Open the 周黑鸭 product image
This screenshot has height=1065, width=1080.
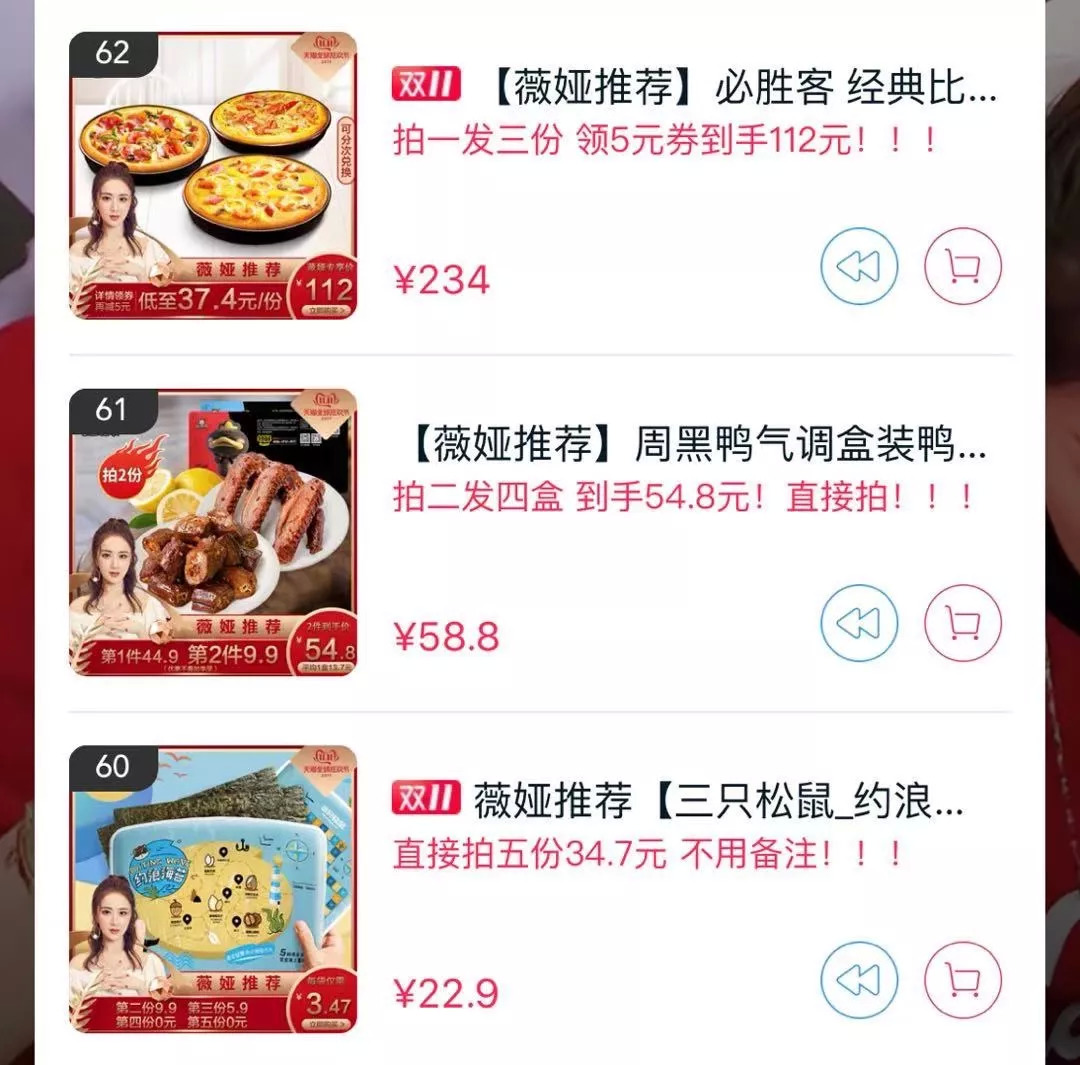(213, 532)
